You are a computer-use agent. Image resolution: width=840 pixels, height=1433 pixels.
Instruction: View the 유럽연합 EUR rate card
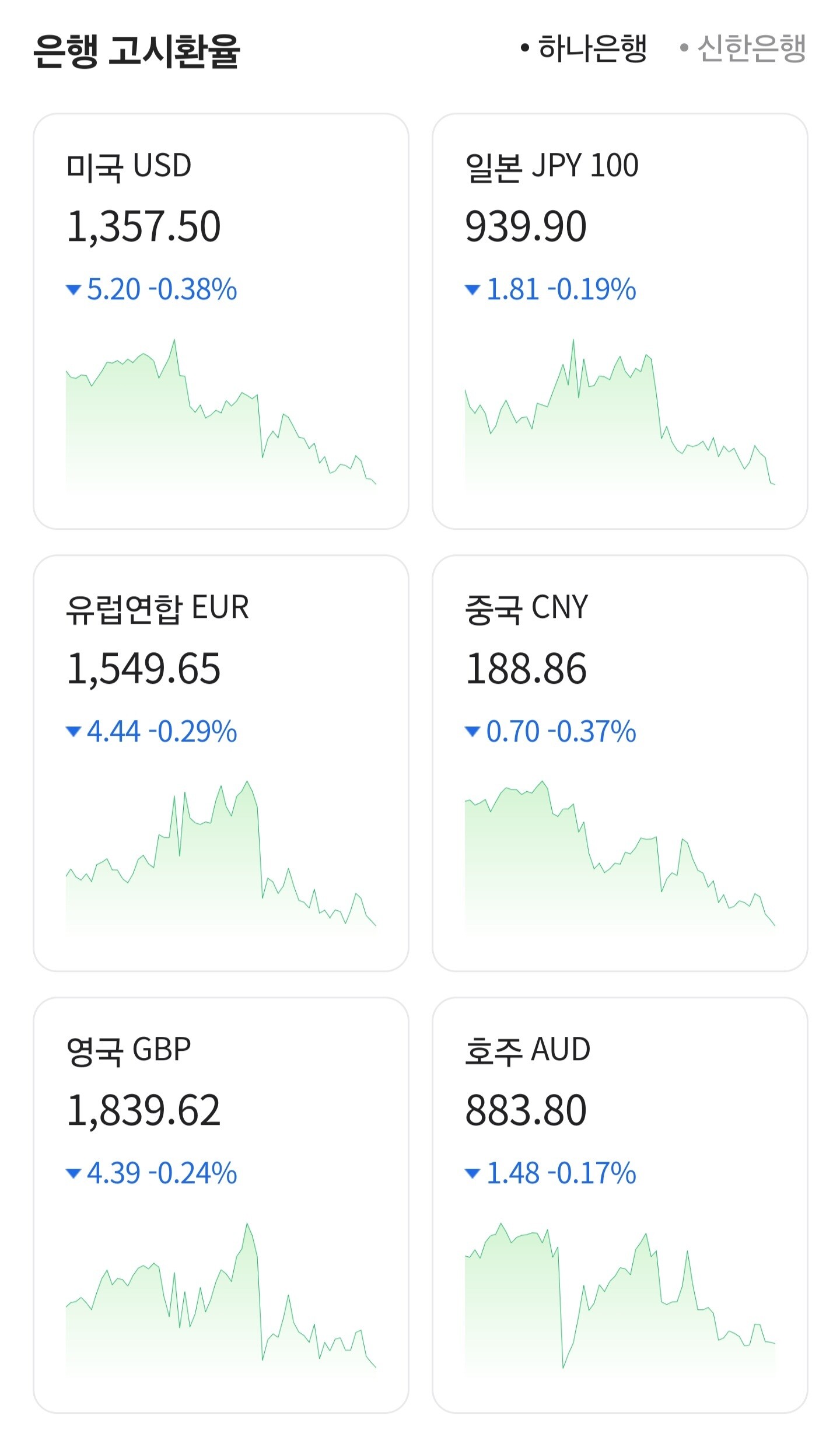pos(220,763)
